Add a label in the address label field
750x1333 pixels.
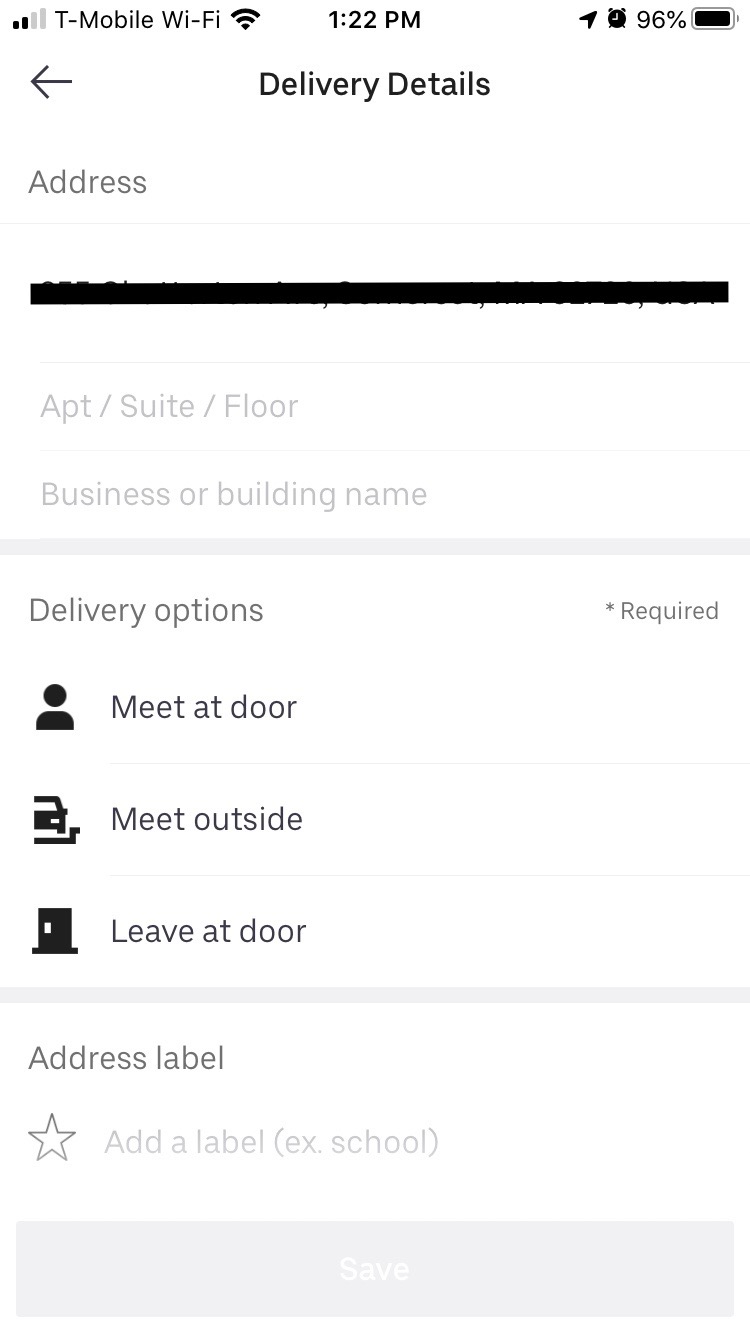(375, 1141)
